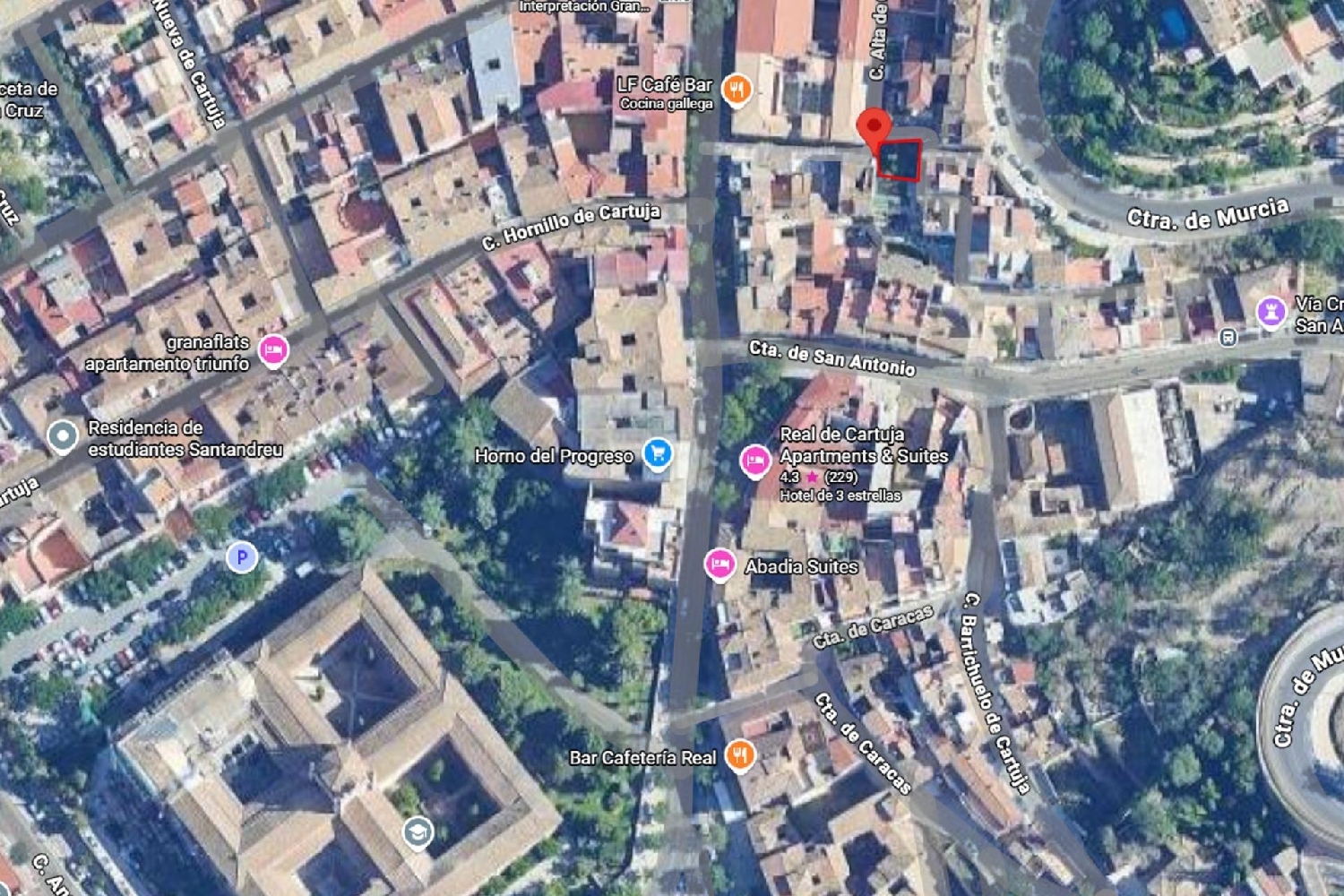
Task: Open LF Café Bar restaurant marker
Action: click(x=737, y=89)
